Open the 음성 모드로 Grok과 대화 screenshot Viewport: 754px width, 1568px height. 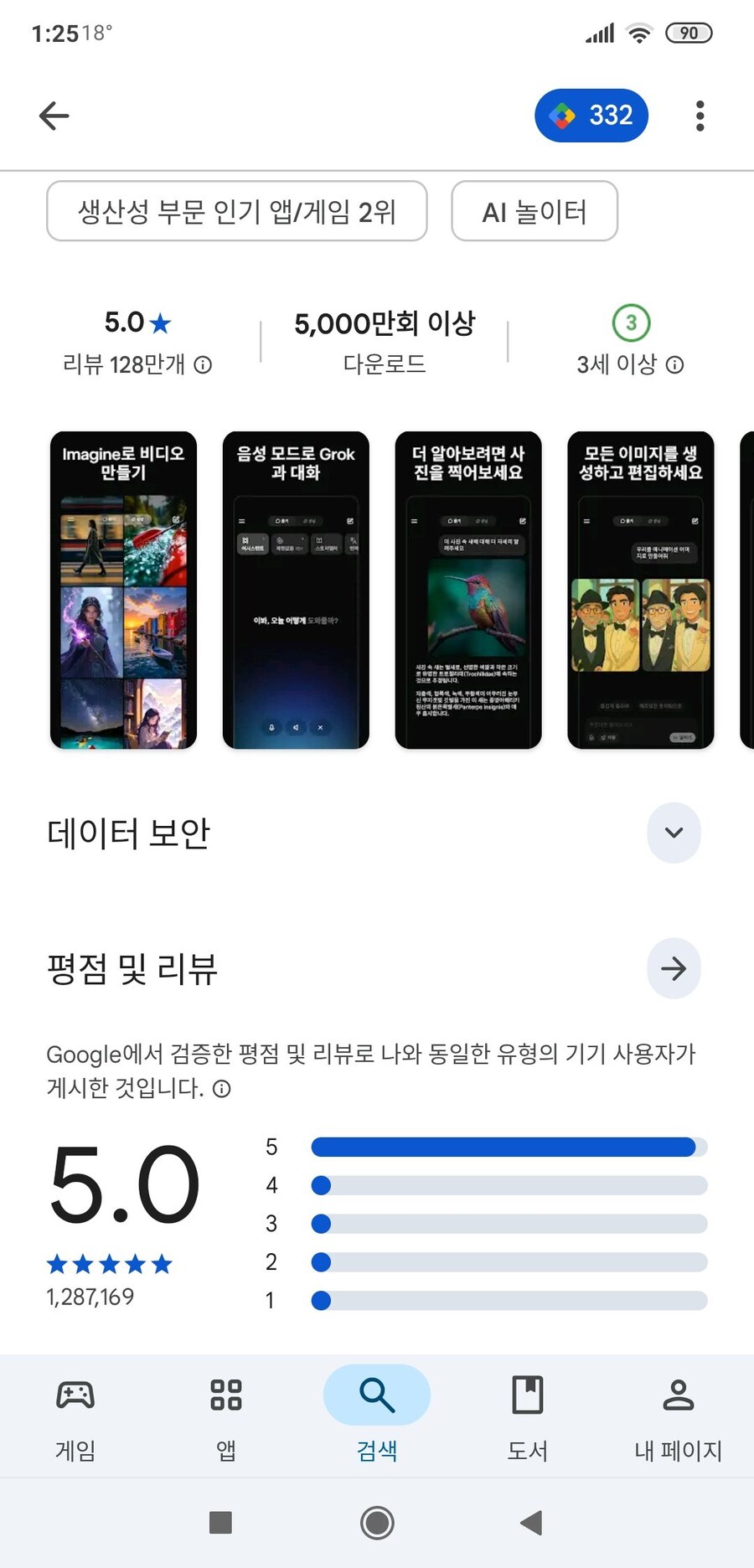pyautogui.click(x=296, y=590)
